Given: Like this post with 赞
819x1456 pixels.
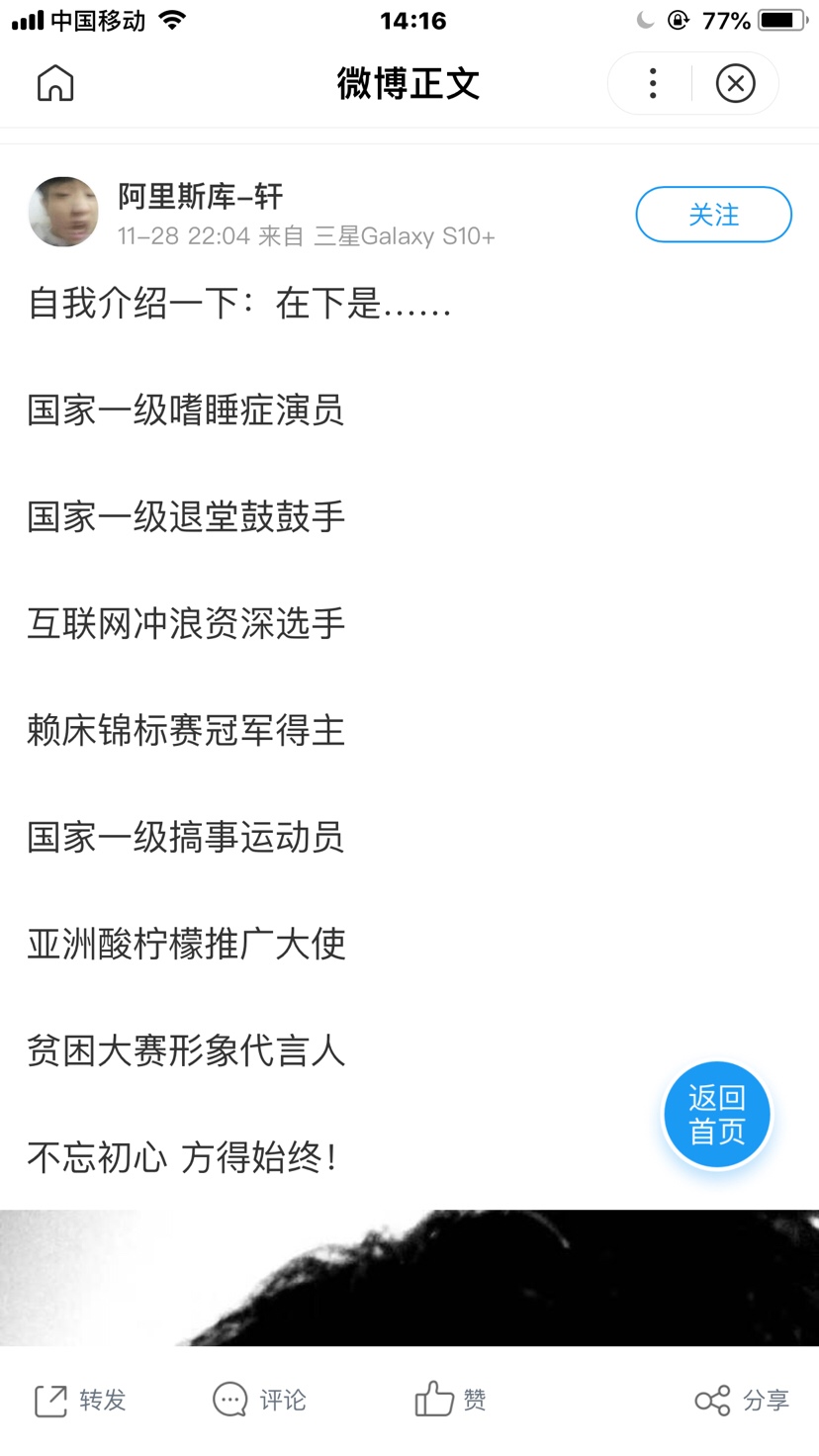Looking at the screenshot, I should (451, 1401).
